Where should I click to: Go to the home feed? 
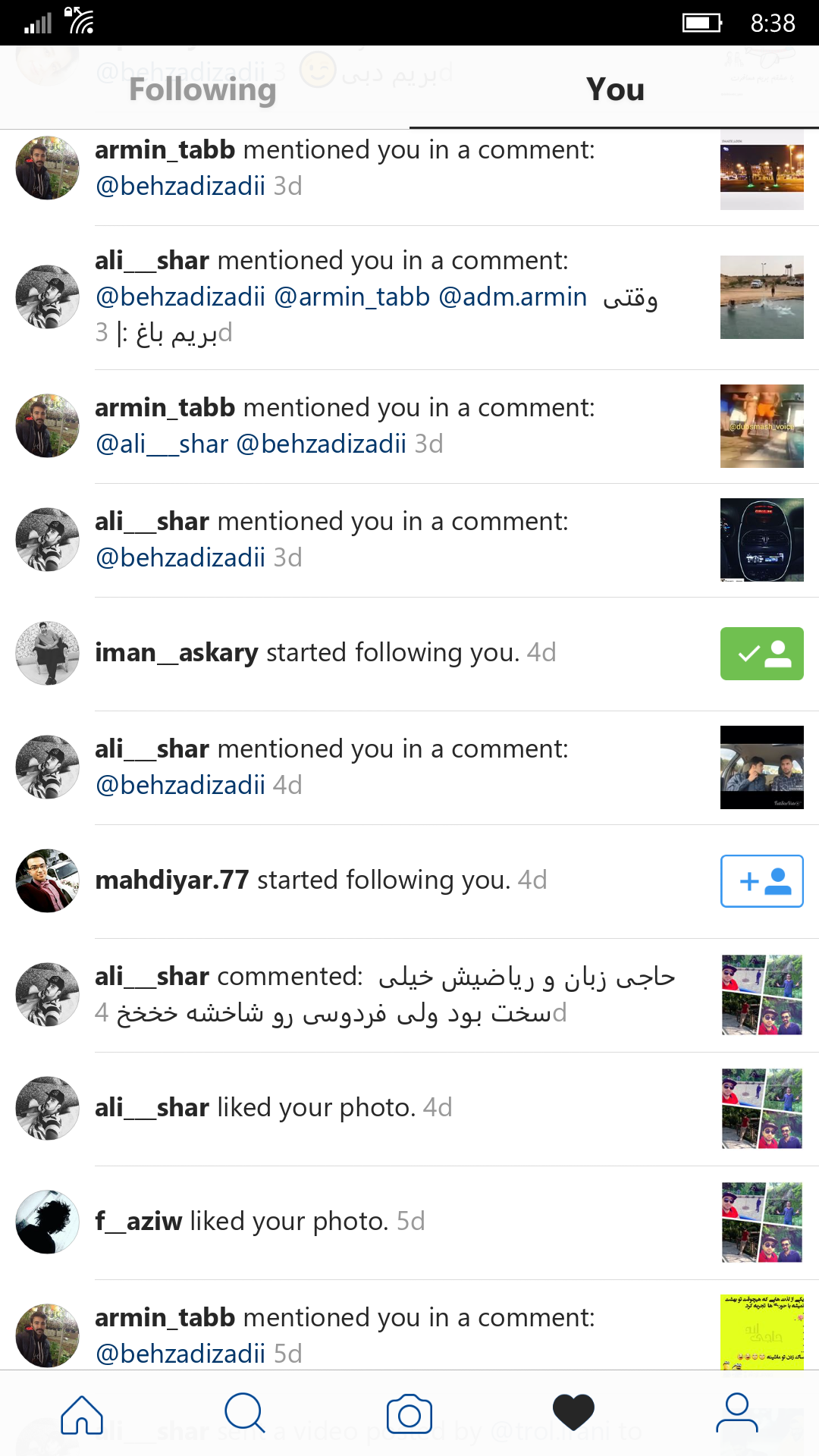(82, 1414)
